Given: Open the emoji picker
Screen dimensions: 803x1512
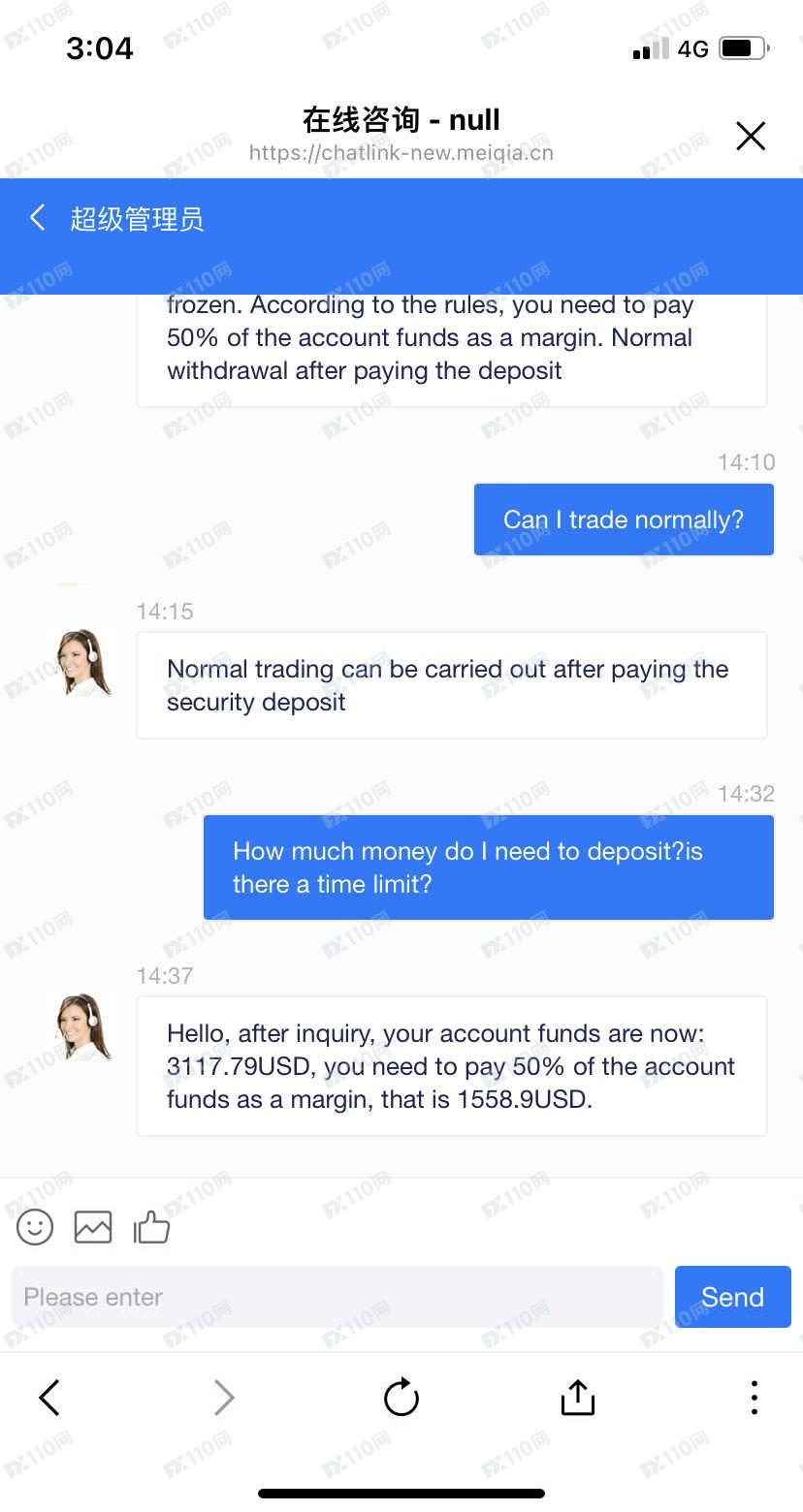Looking at the screenshot, I should click(x=35, y=1227).
